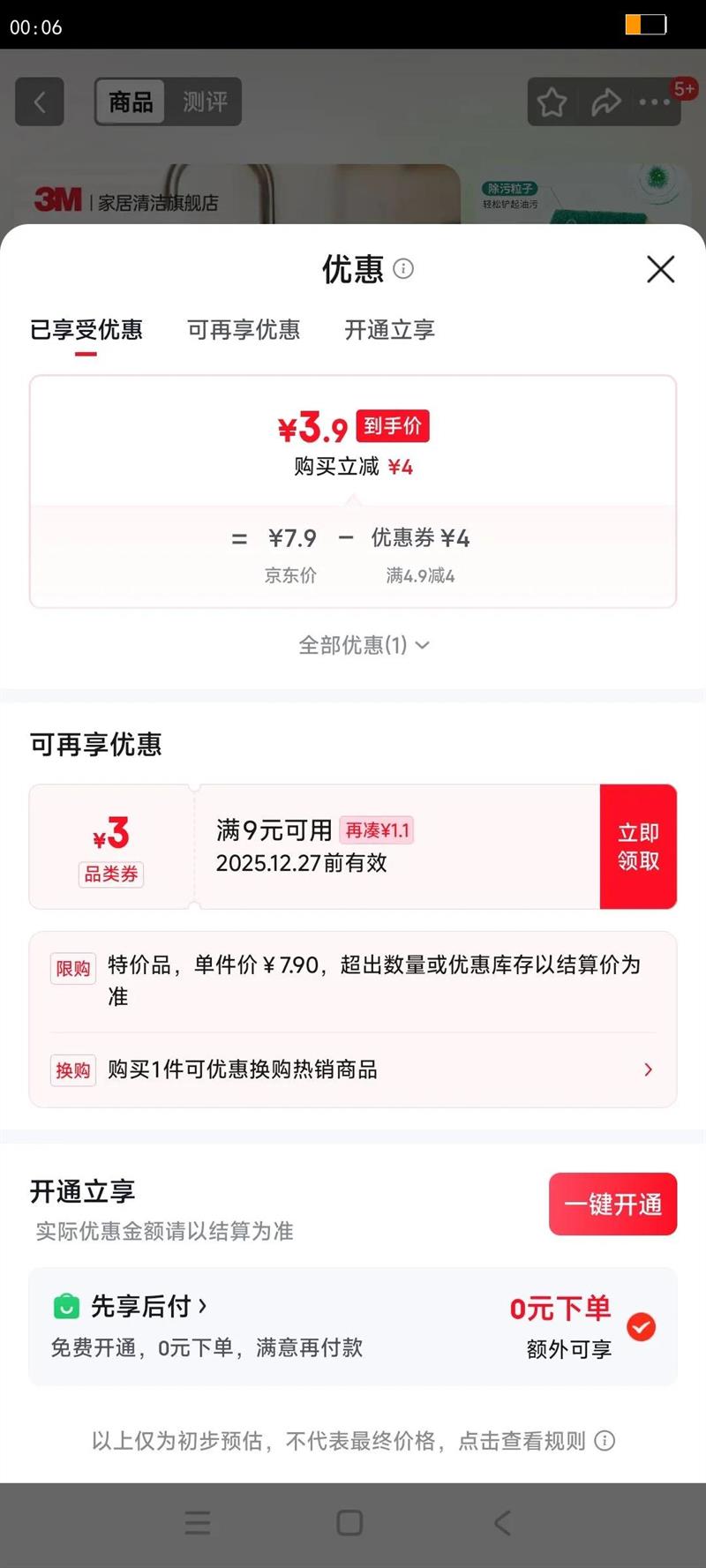The height and width of the screenshot is (1568, 706).
Task: Switch to the 可再享优惠 tab
Action: [x=242, y=329]
